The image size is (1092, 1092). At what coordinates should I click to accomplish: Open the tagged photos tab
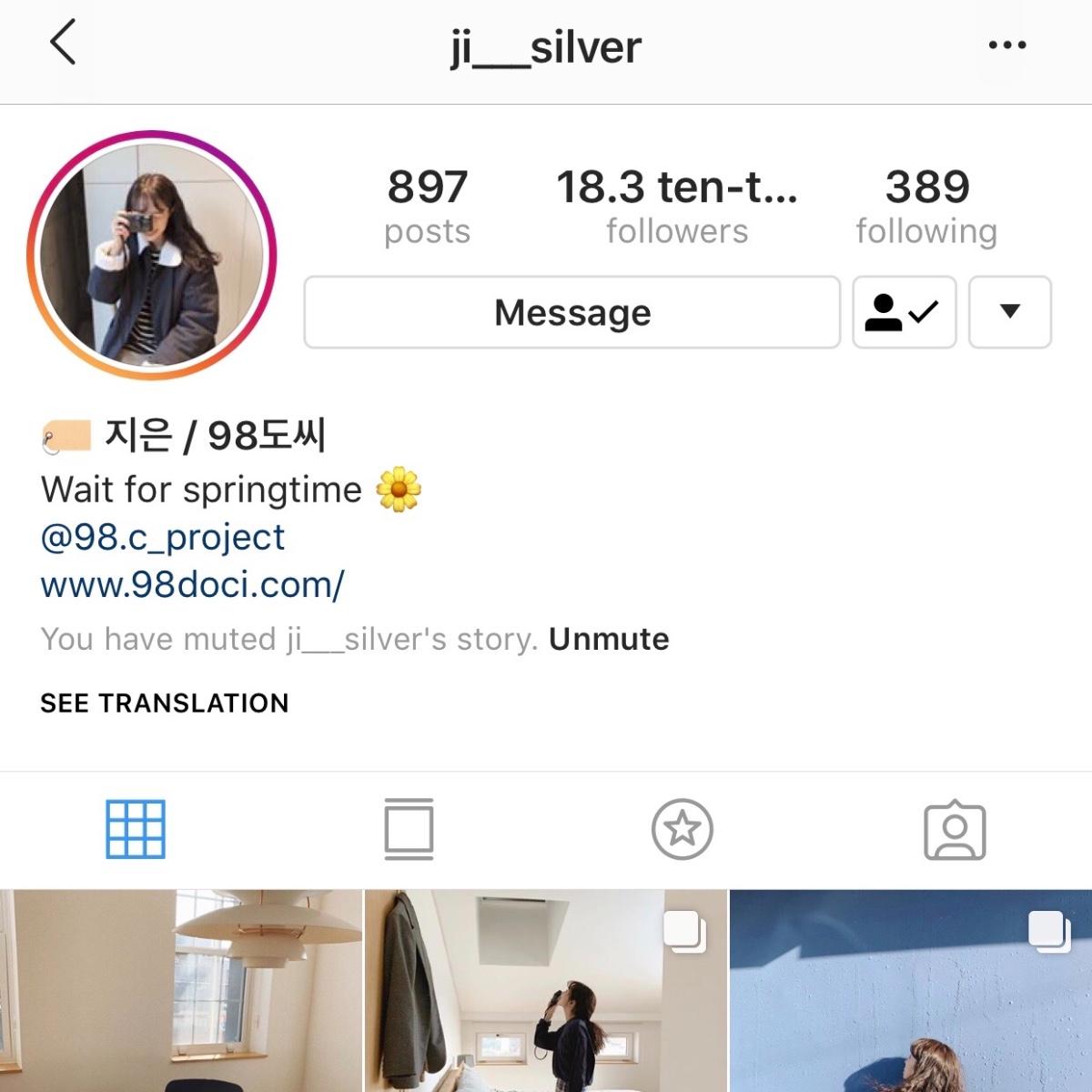(955, 829)
